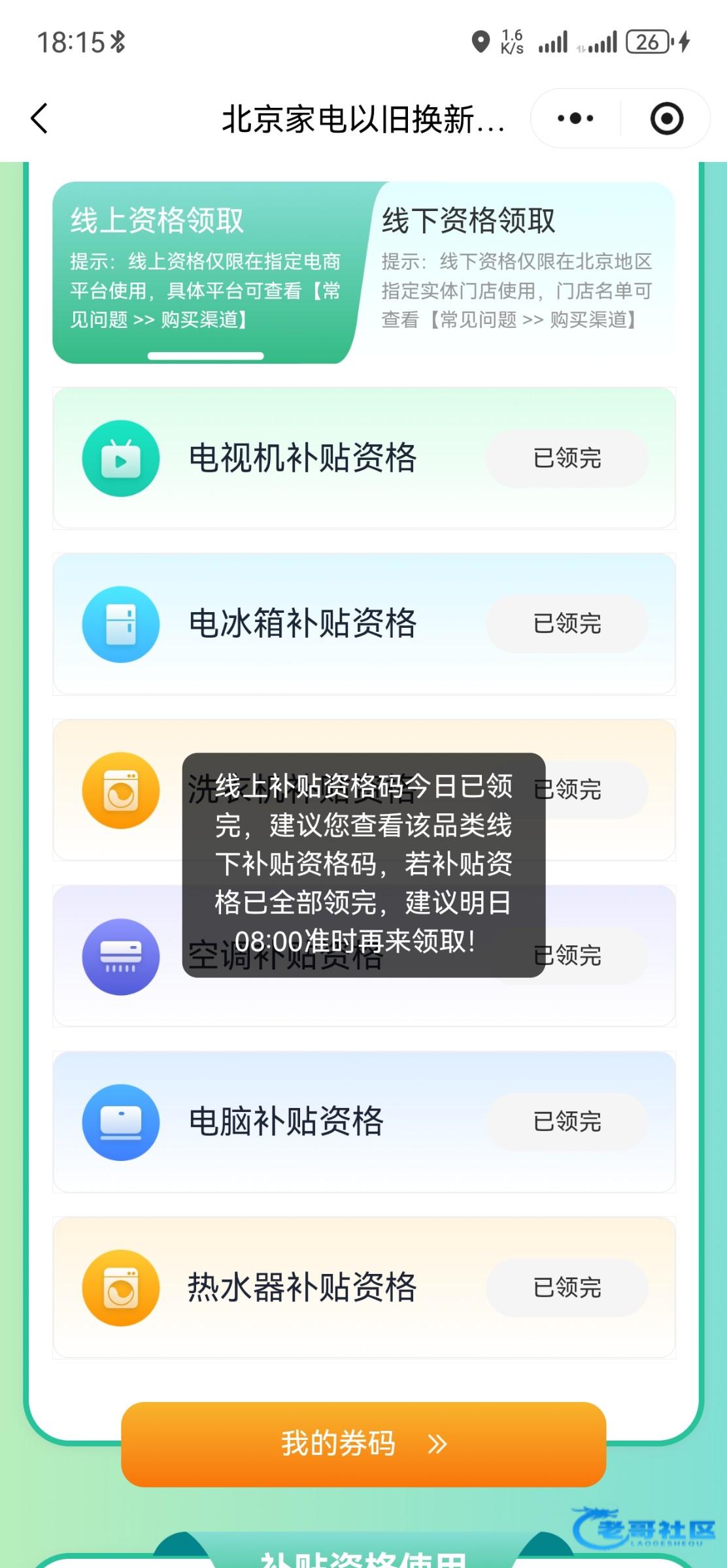Viewport: 727px width, 1568px height.
Task: Tap 已领完 for 电视机补贴资格
Action: 567,458
